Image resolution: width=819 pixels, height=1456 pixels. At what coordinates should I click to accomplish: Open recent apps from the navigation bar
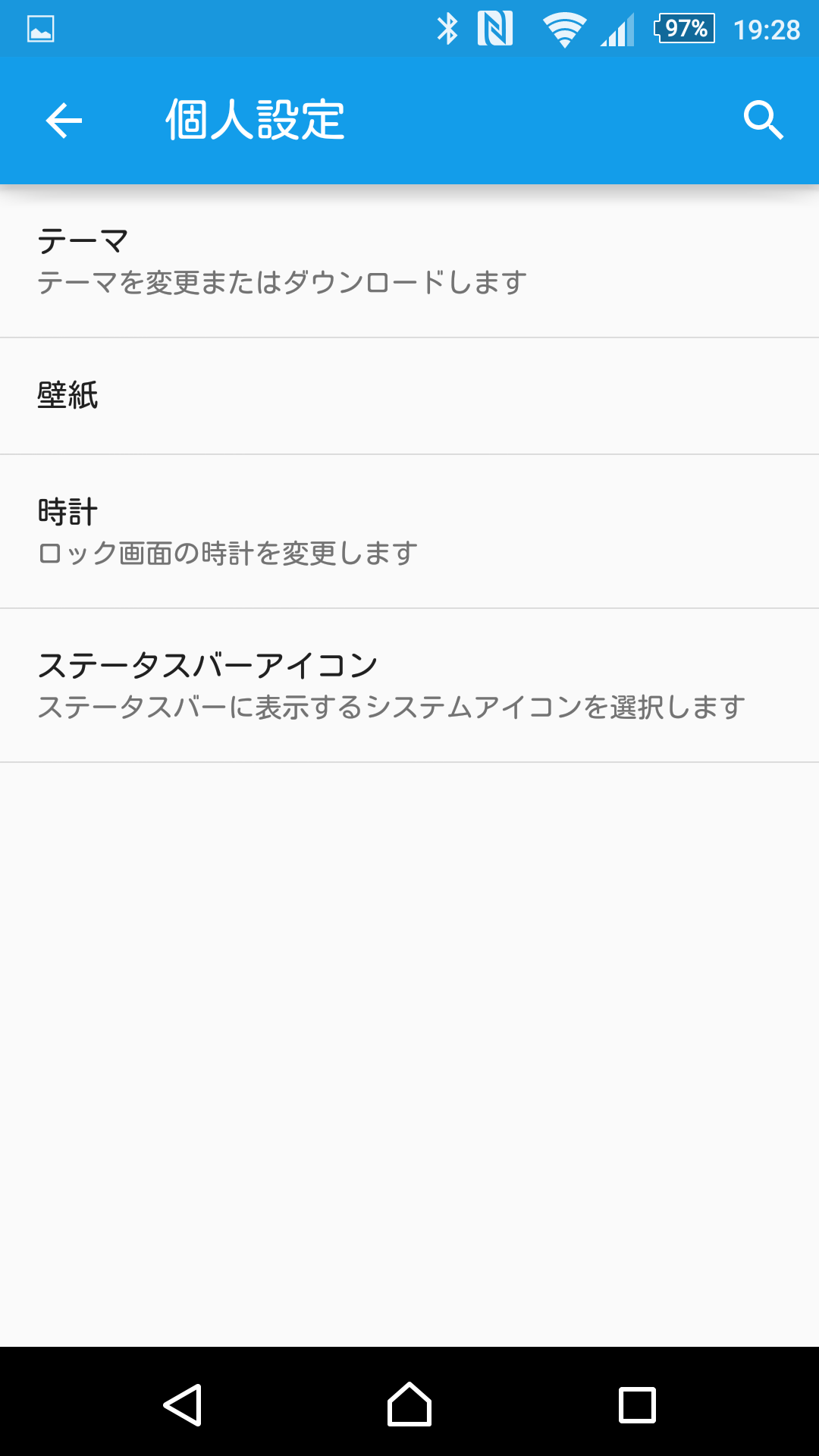click(637, 1404)
